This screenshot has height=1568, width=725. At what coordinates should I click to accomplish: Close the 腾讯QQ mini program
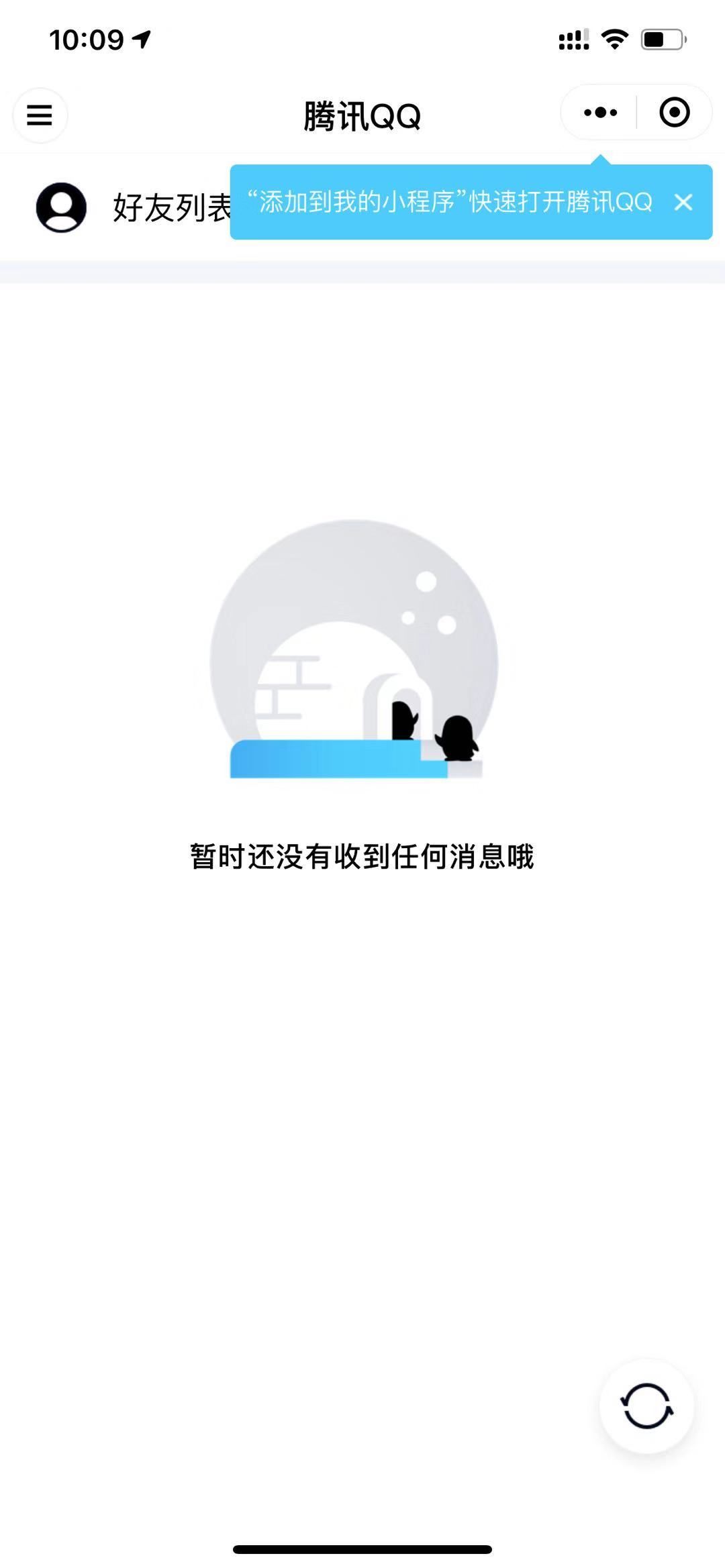click(674, 113)
